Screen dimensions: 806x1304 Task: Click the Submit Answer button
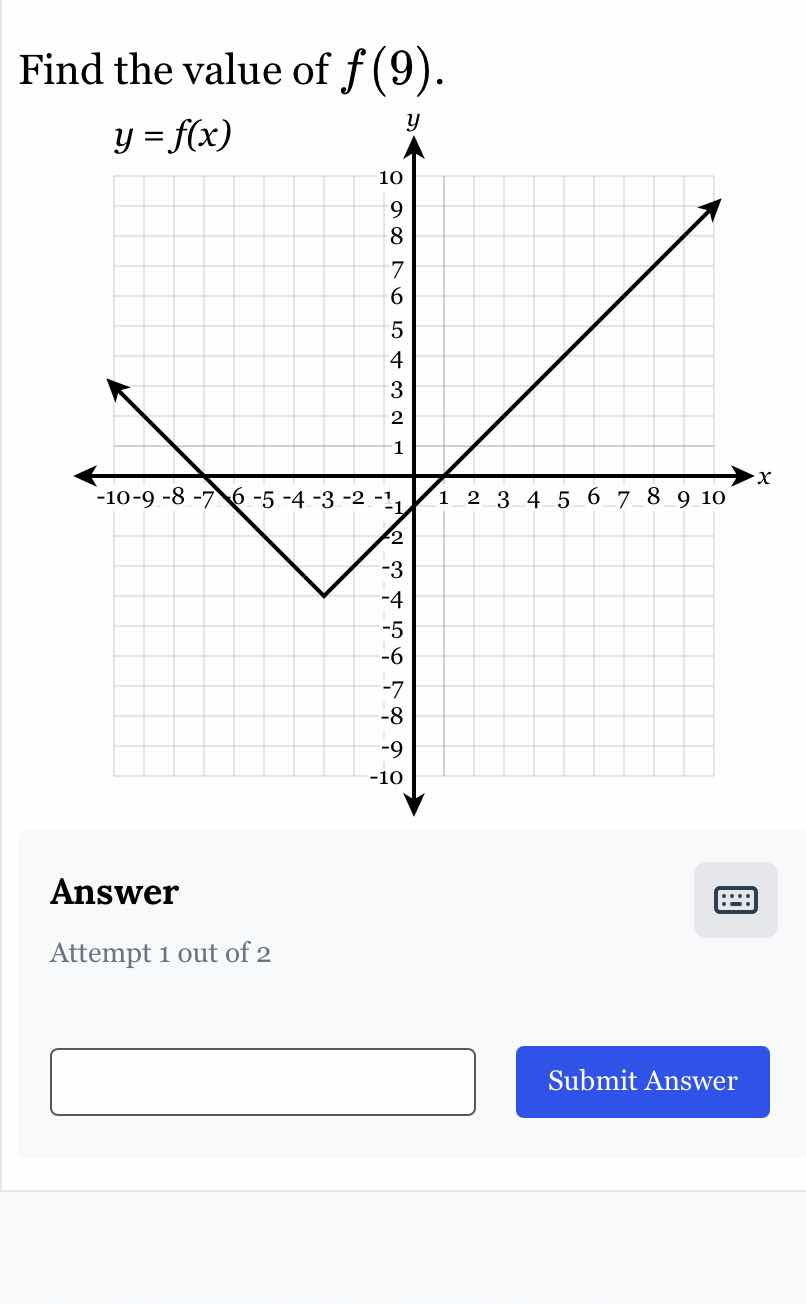click(x=642, y=1081)
